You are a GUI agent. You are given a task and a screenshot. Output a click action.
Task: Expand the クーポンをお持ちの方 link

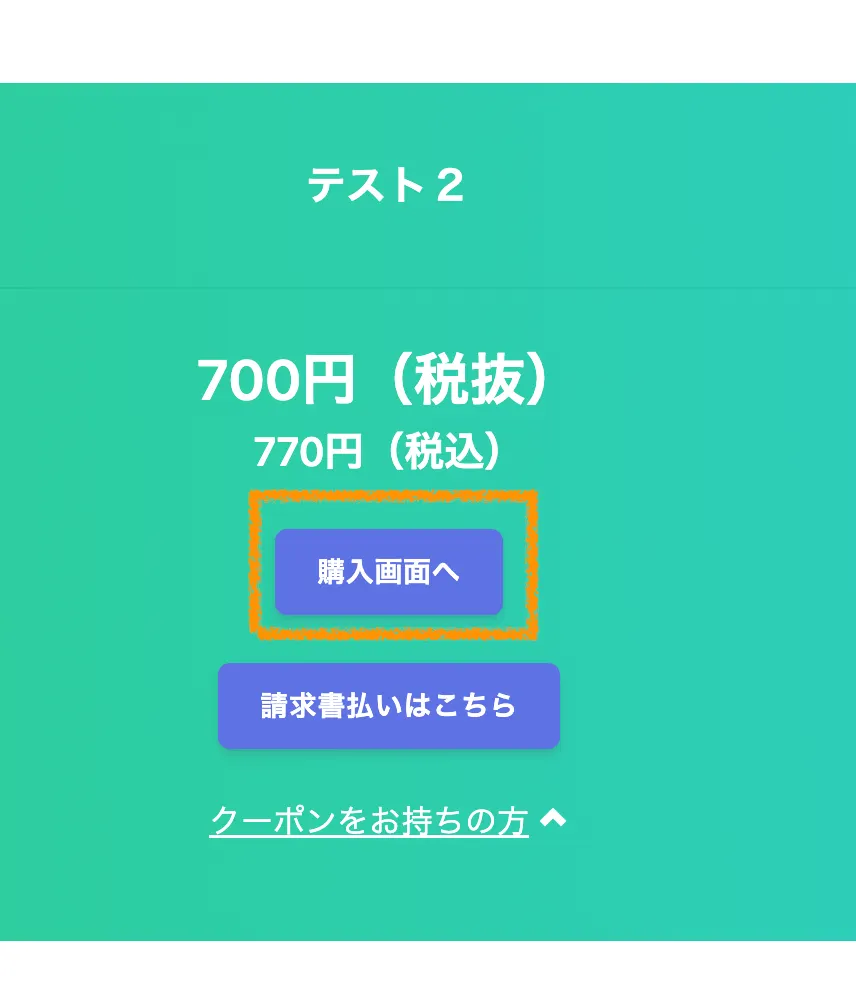click(x=369, y=822)
